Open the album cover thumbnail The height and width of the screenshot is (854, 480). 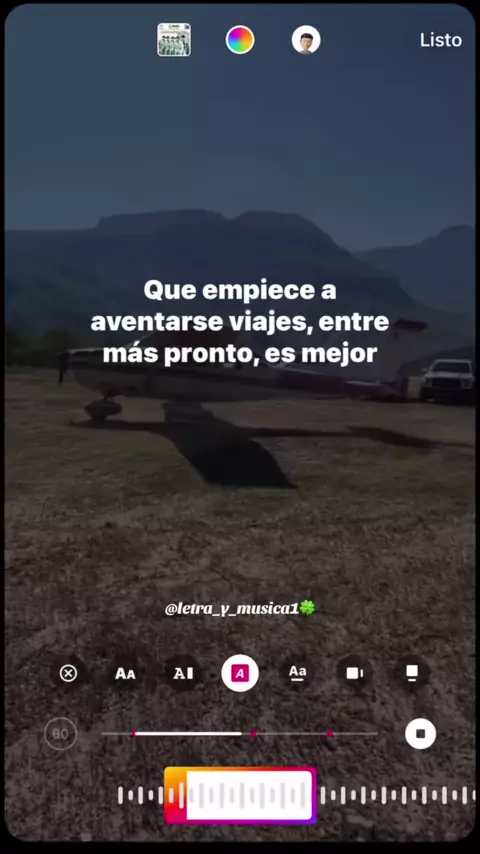click(x=174, y=40)
